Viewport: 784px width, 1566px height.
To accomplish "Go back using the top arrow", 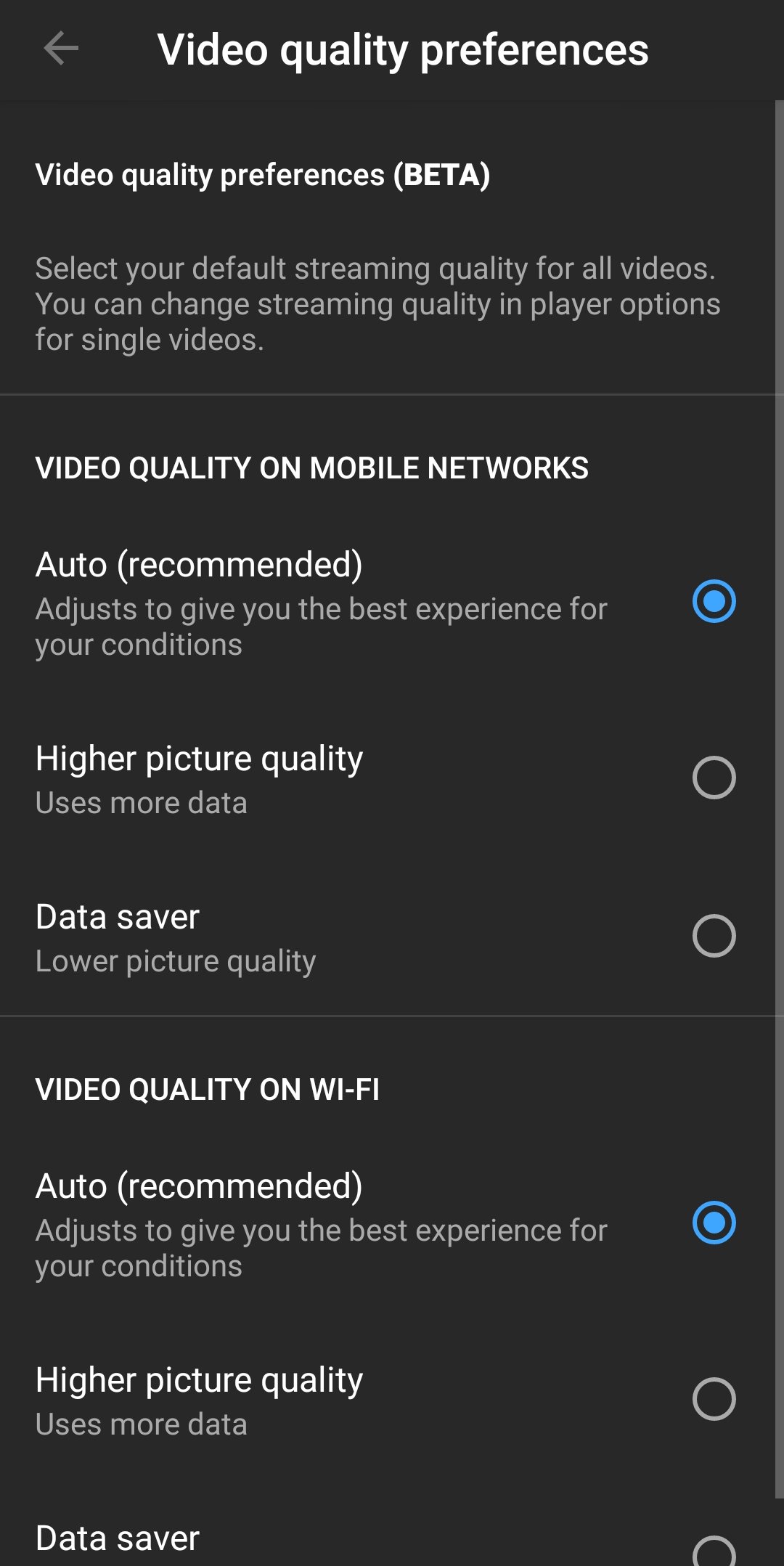I will 61,49.
